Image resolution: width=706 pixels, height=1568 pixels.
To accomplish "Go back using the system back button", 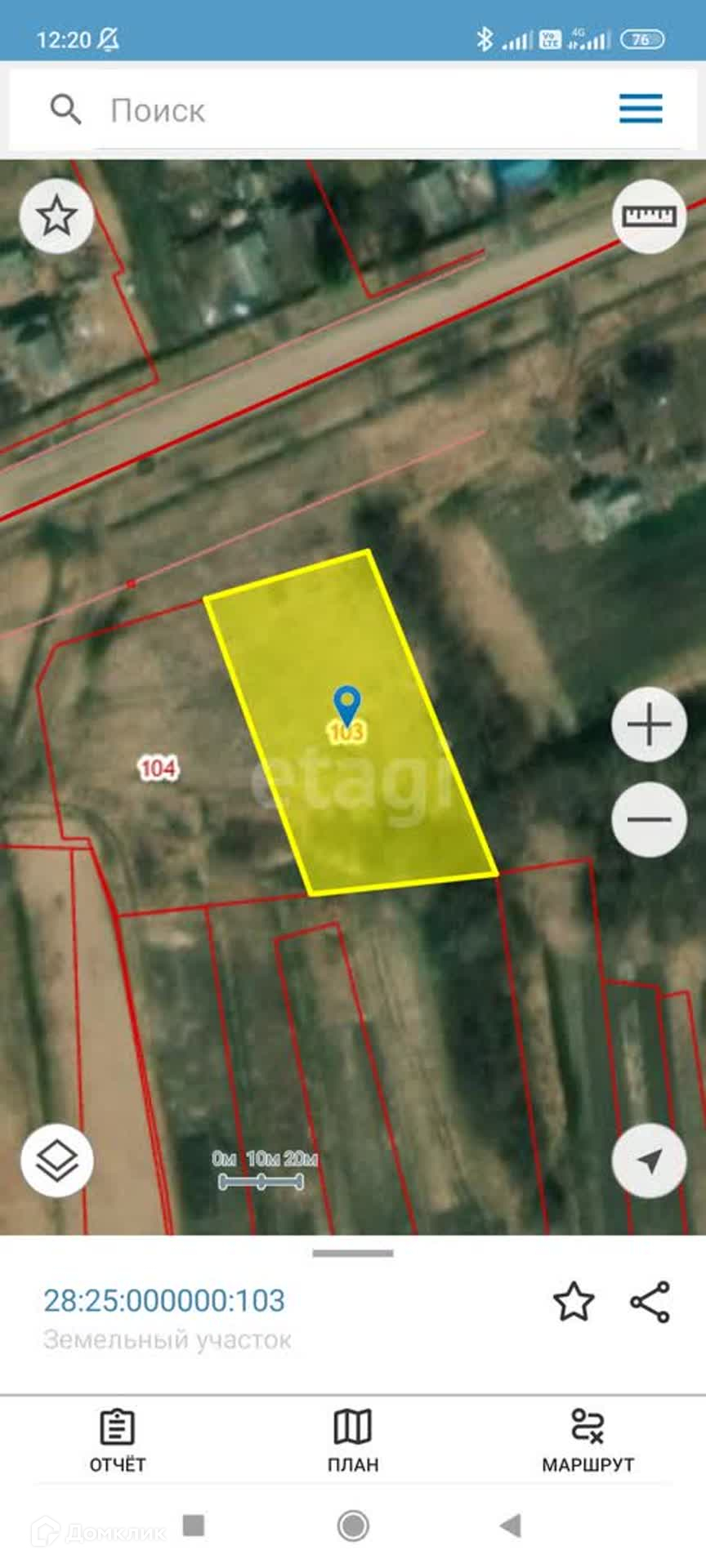I will click(x=511, y=1525).
